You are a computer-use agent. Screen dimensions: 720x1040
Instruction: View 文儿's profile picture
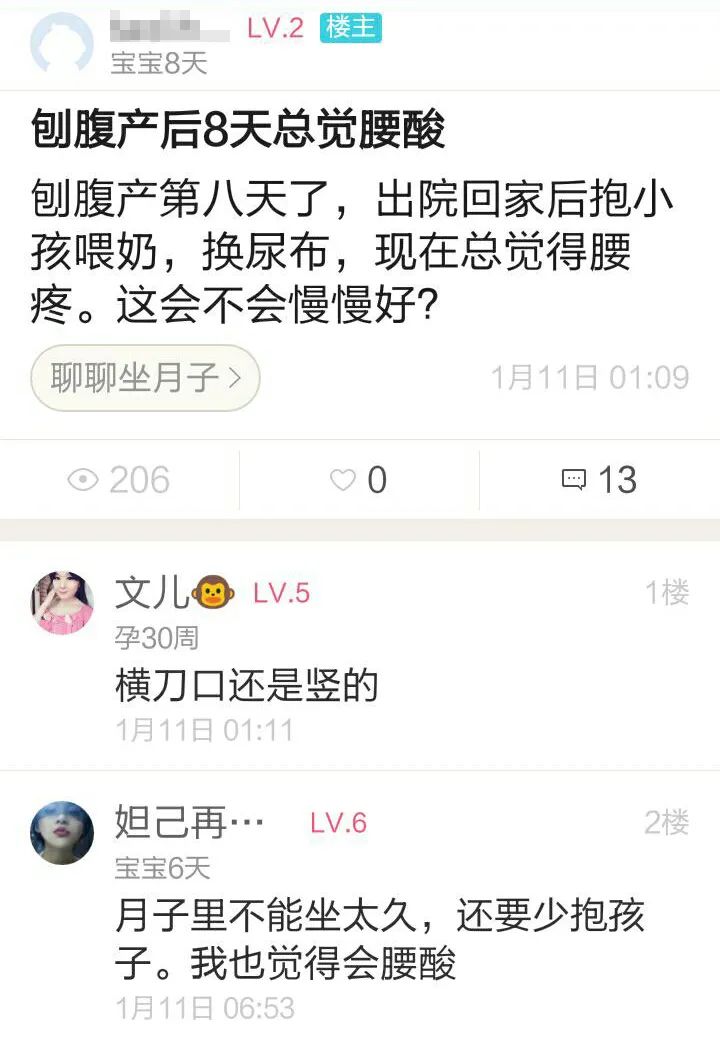pos(62,603)
